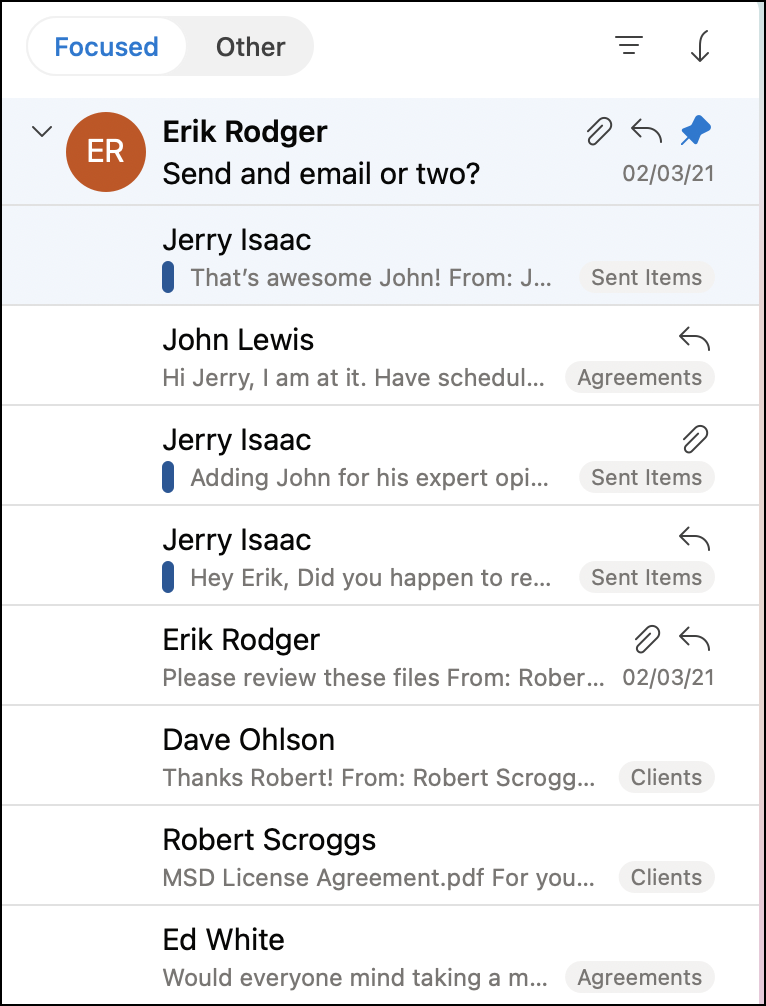Toggle read state on Jerry Isaac's 'Hey Erik' message

click(167, 577)
